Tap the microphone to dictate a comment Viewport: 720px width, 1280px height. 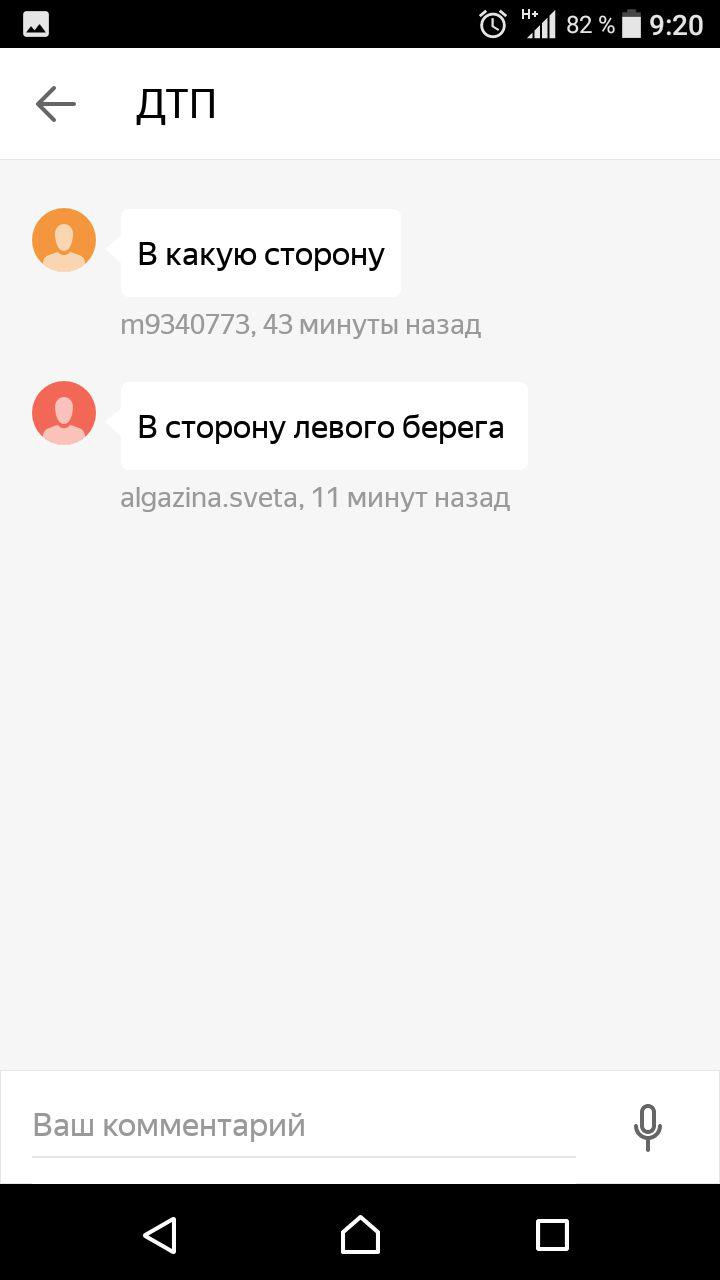[x=647, y=1127]
